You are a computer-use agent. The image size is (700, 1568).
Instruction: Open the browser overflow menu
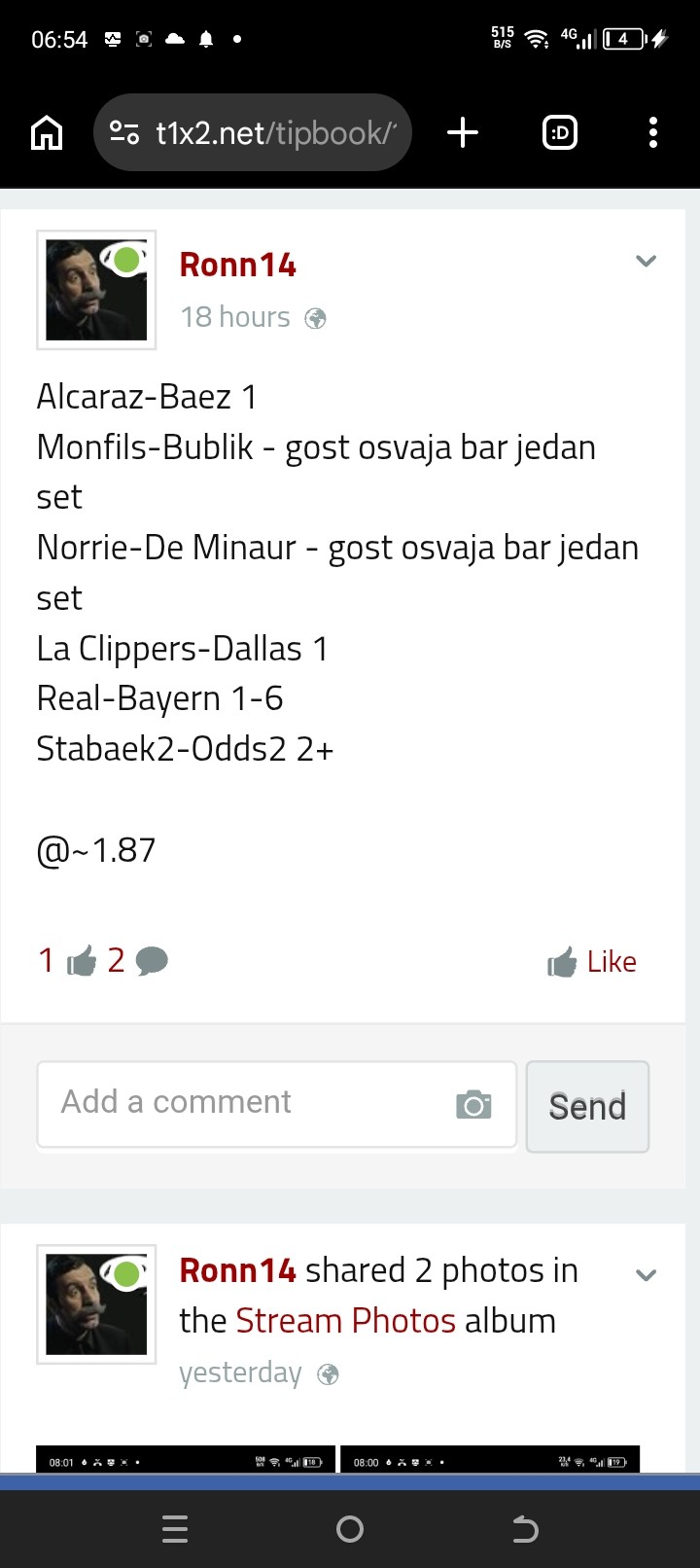652,132
